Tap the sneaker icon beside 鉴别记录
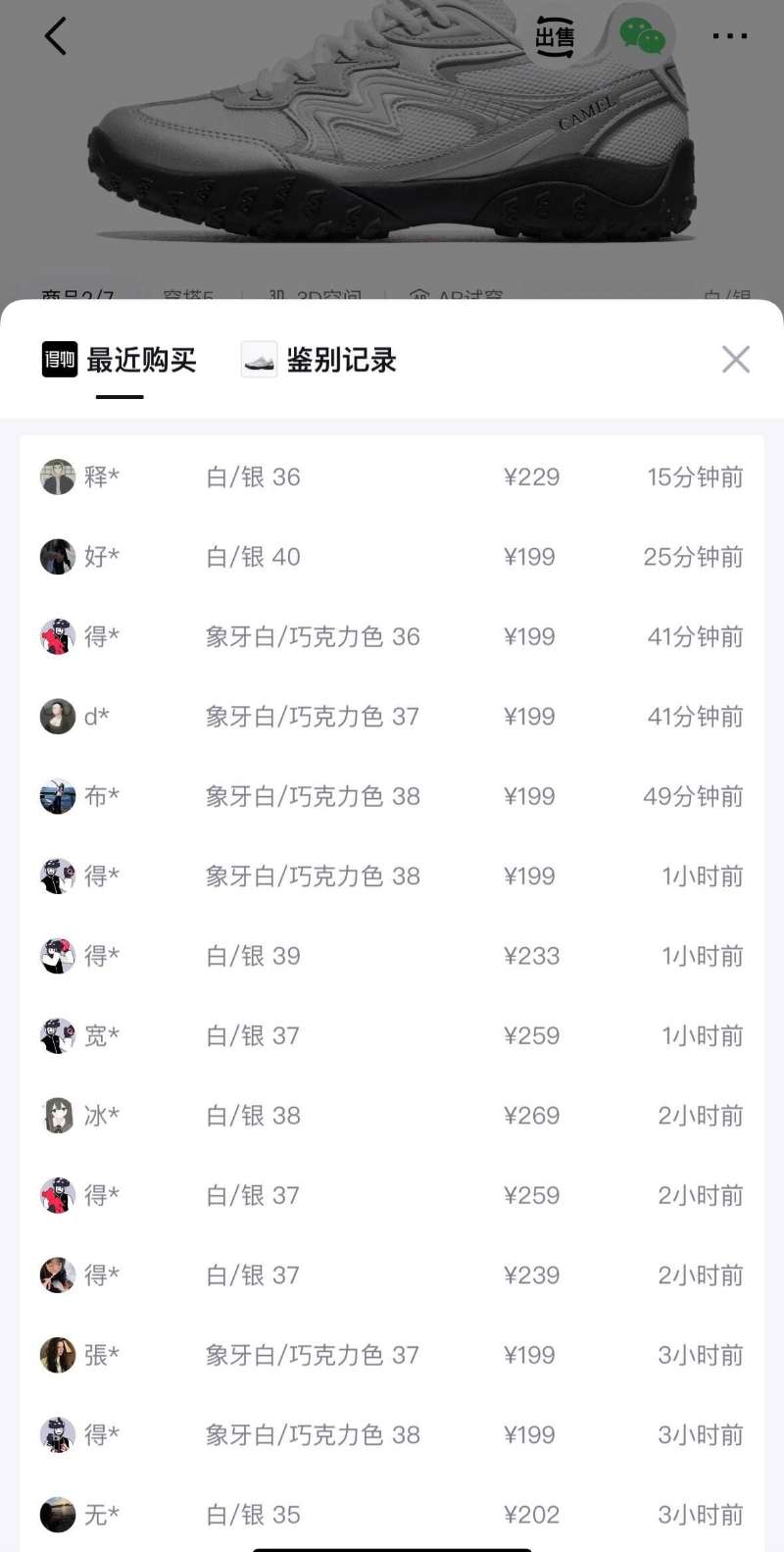The image size is (784, 1552). pyautogui.click(x=258, y=360)
